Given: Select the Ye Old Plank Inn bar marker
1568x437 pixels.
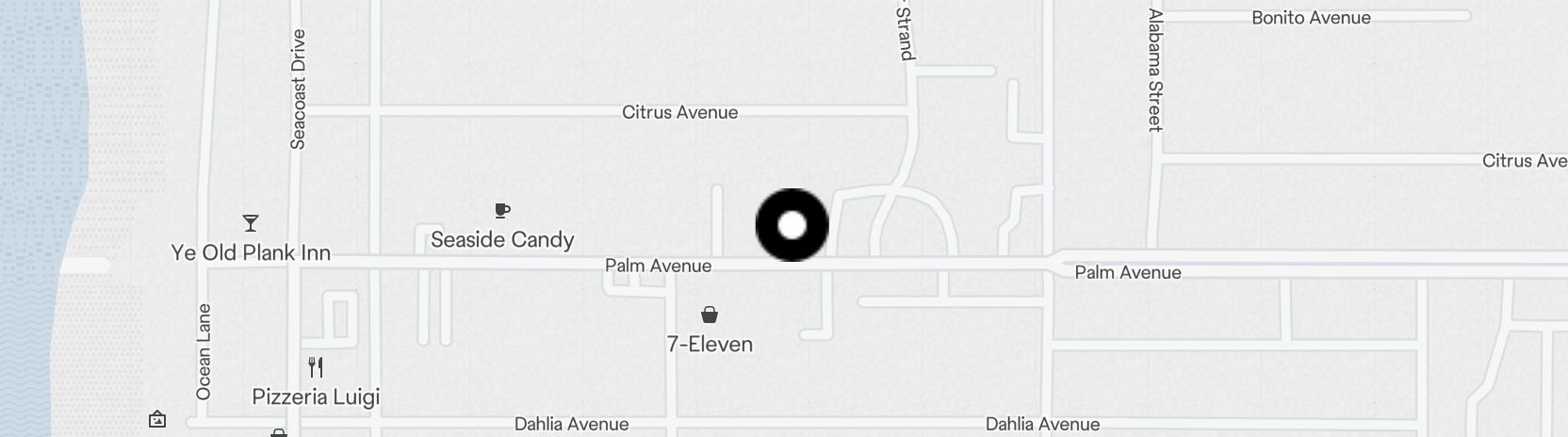Looking at the screenshot, I should (251, 223).
